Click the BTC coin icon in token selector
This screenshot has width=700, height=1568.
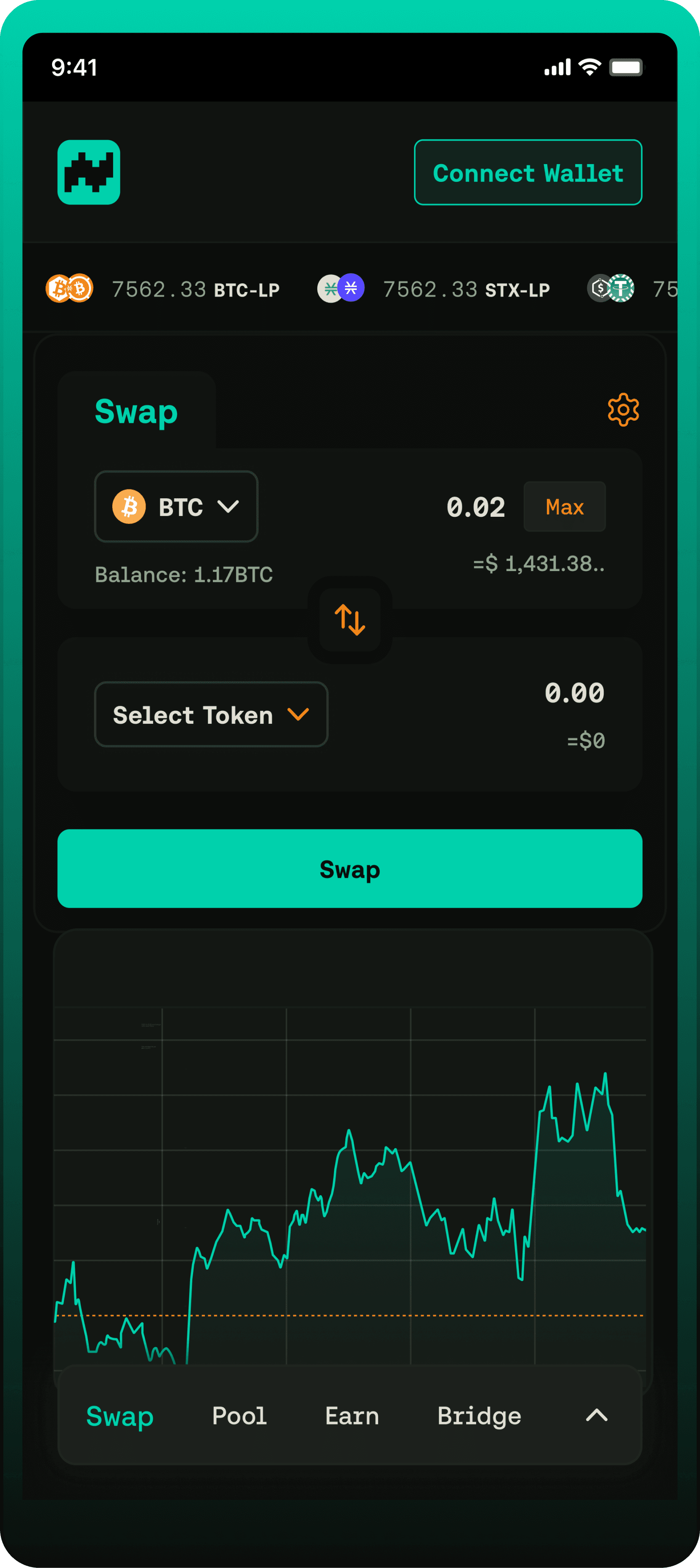coord(130,506)
